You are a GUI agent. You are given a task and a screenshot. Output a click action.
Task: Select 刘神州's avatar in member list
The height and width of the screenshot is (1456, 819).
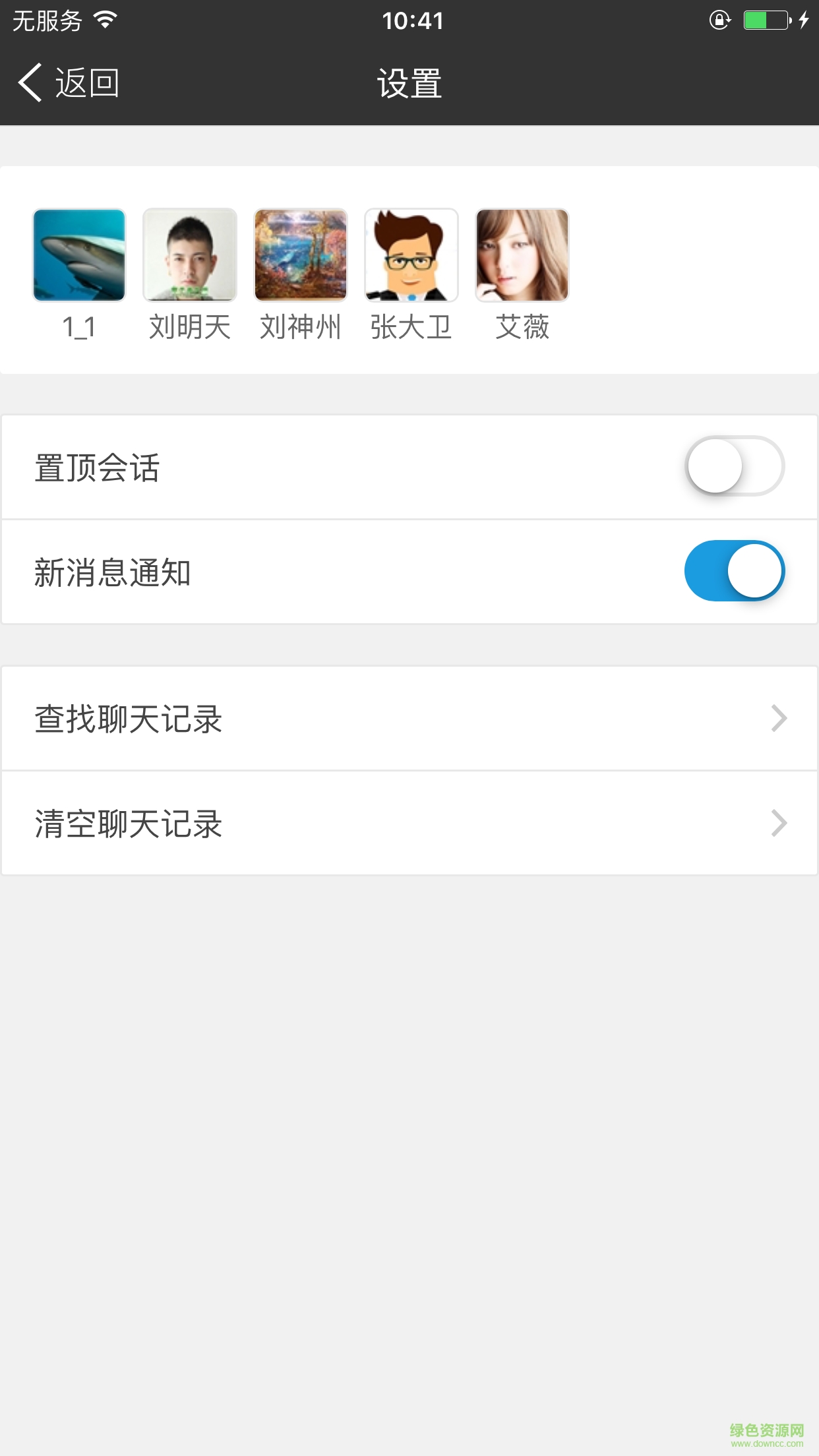(x=301, y=255)
